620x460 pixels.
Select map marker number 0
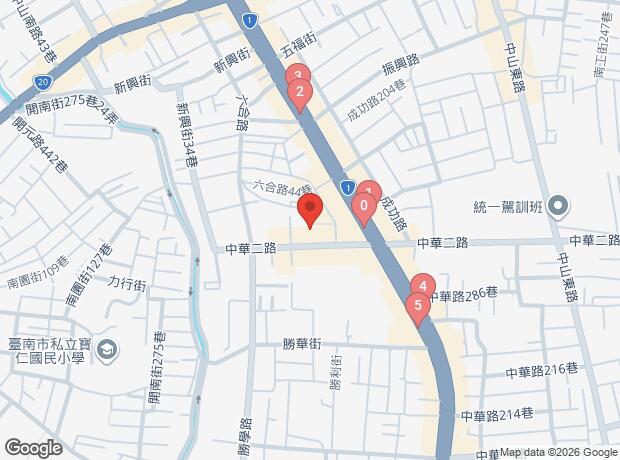pos(364,206)
